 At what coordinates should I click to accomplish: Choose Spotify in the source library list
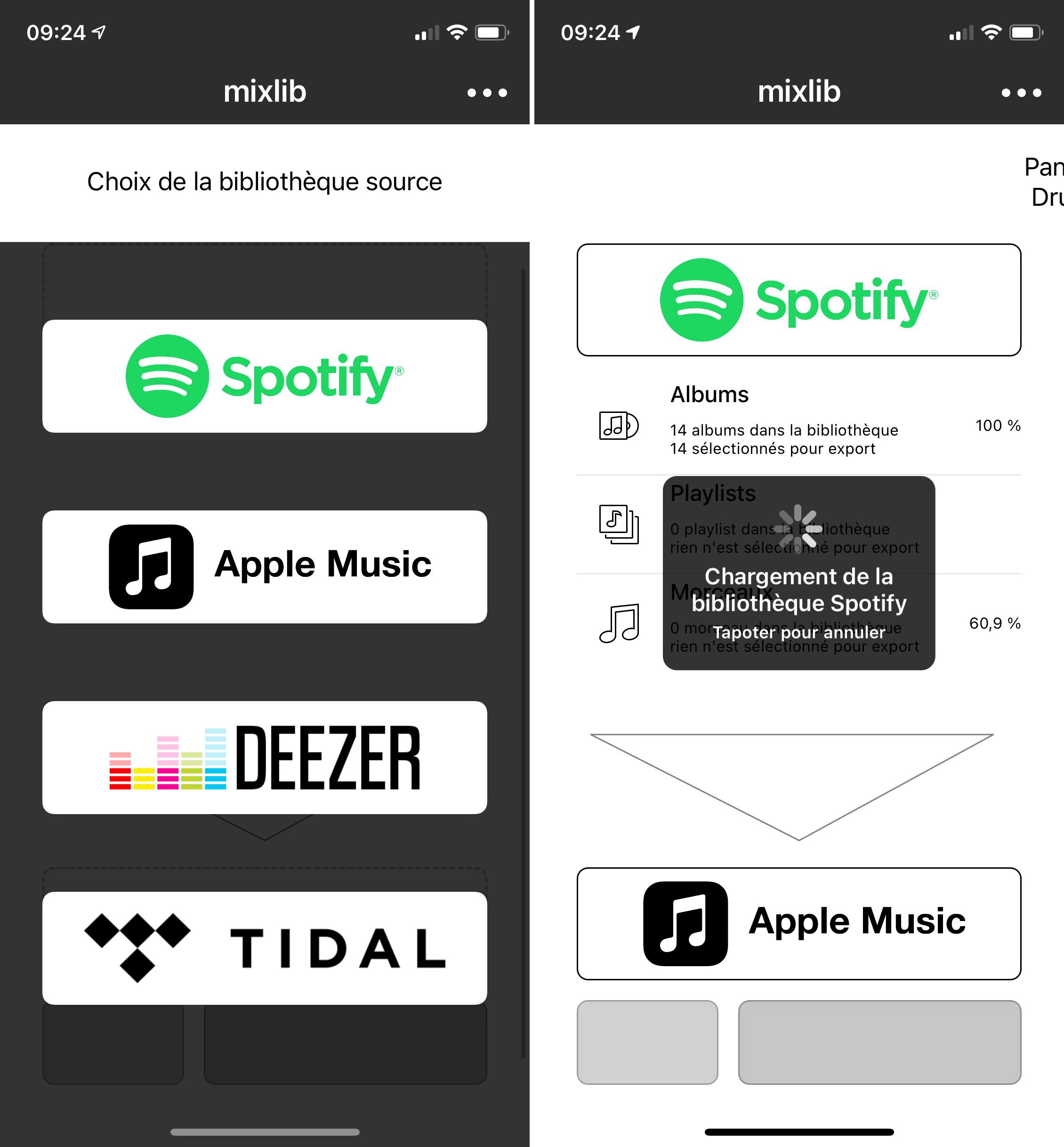[x=264, y=376]
